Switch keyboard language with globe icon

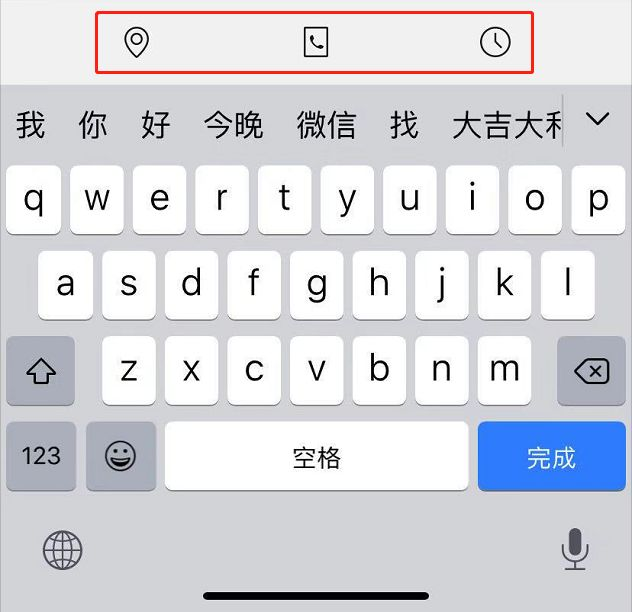tap(62, 549)
